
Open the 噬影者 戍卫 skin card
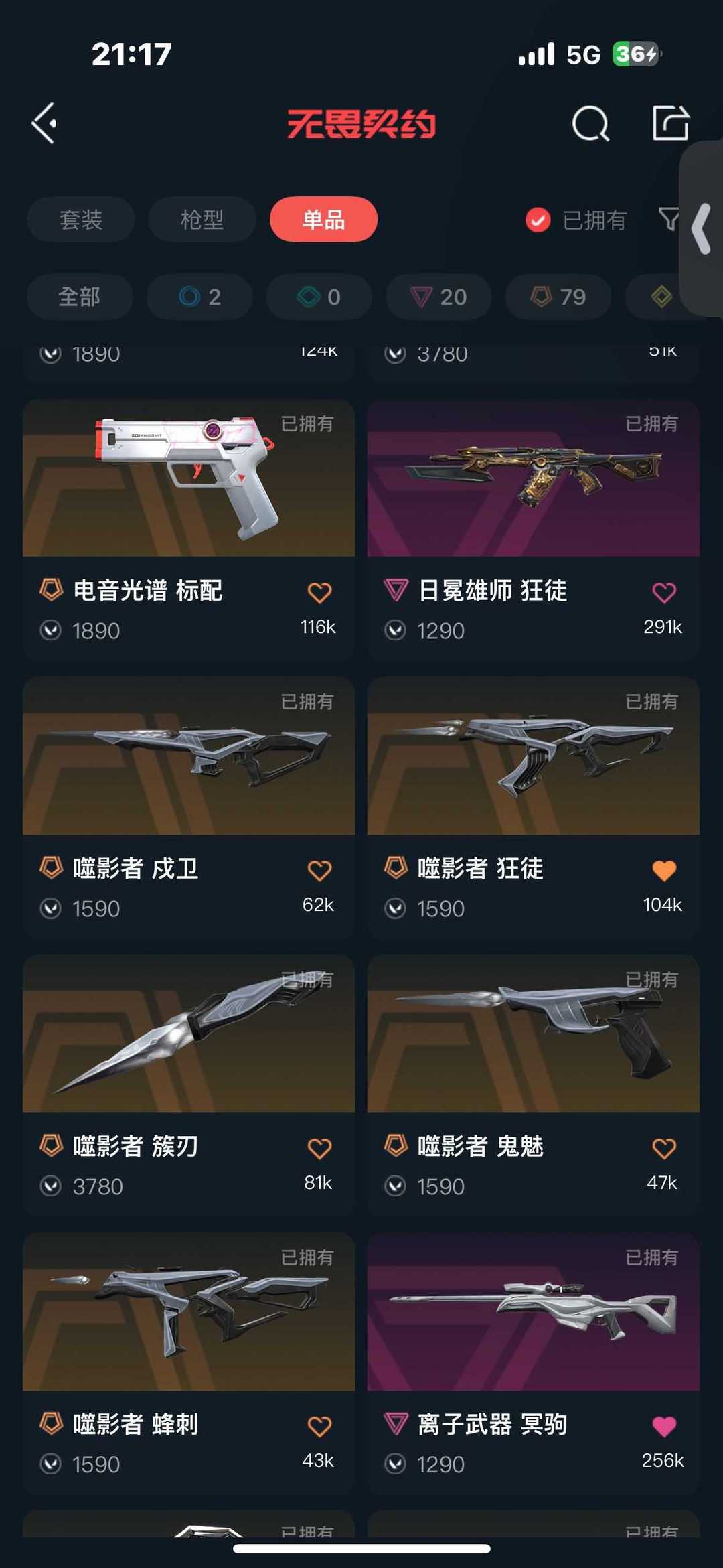(x=189, y=807)
